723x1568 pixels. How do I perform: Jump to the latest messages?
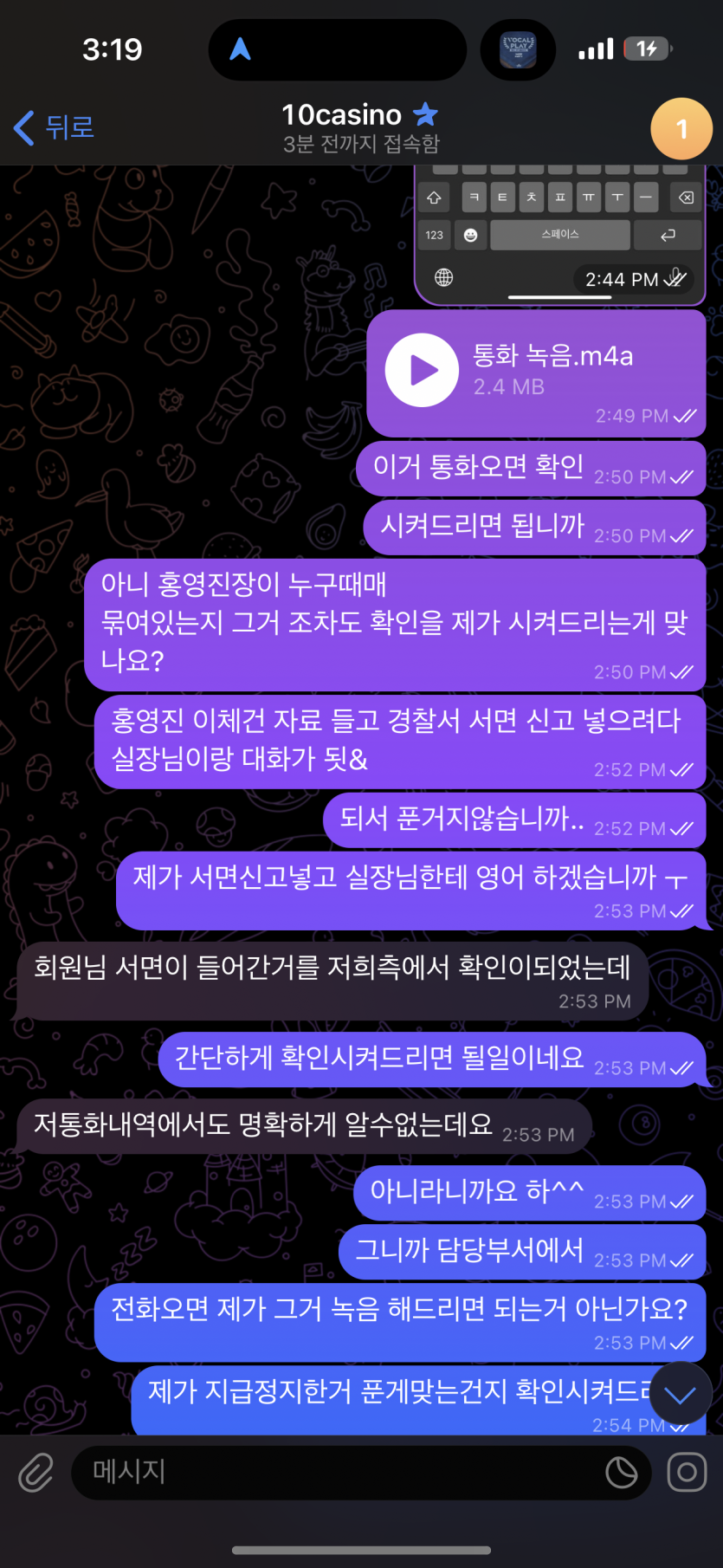(x=681, y=1394)
